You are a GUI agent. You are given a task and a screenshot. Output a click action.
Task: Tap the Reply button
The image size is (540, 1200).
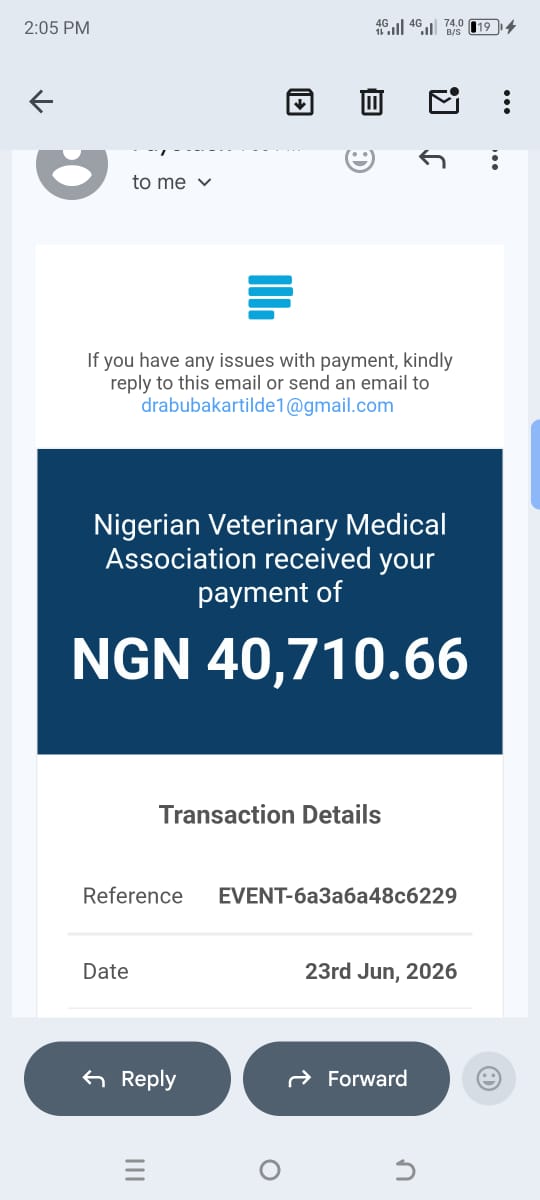pos(127,1079)
